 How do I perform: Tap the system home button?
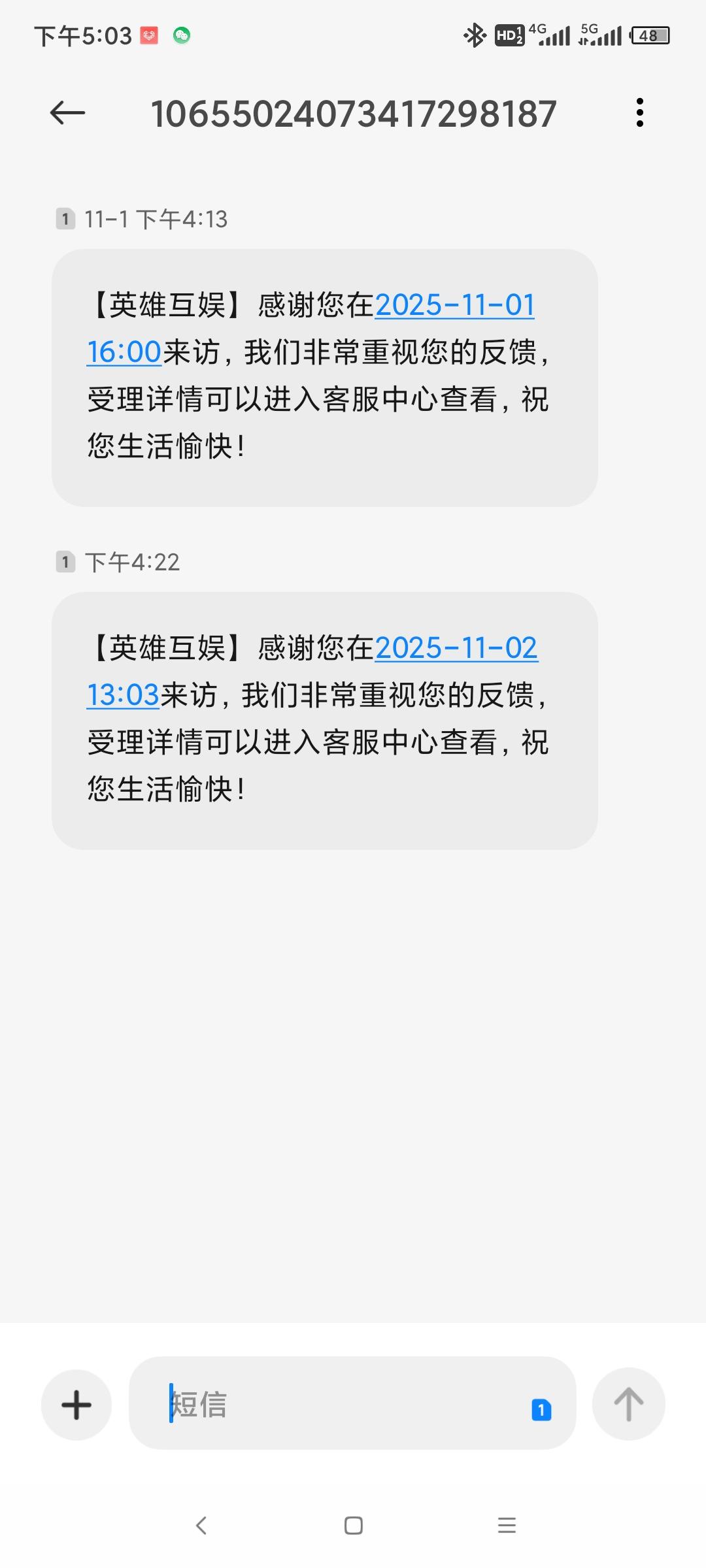(353, 1526)
